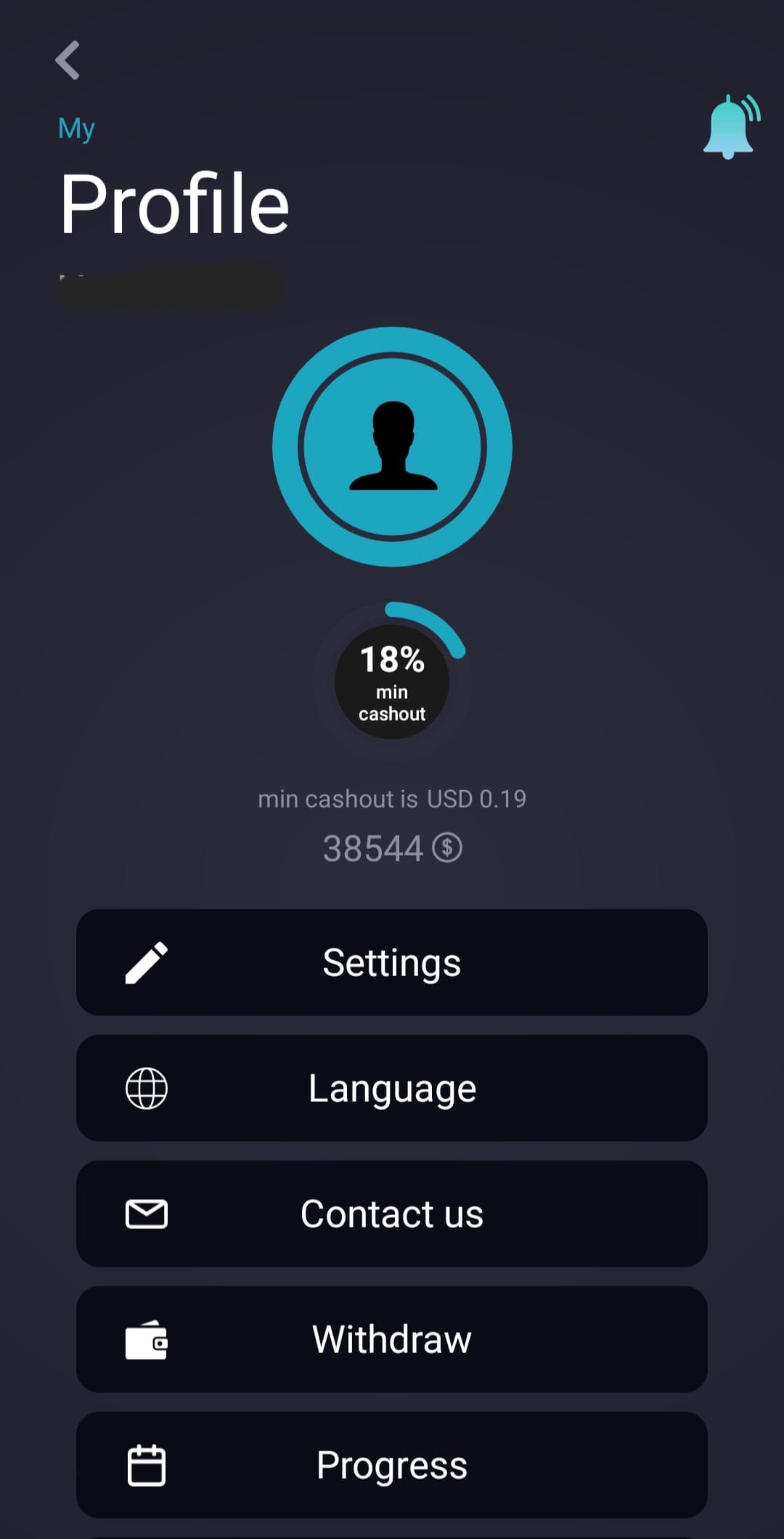View Progress

tap(392, 1465)
